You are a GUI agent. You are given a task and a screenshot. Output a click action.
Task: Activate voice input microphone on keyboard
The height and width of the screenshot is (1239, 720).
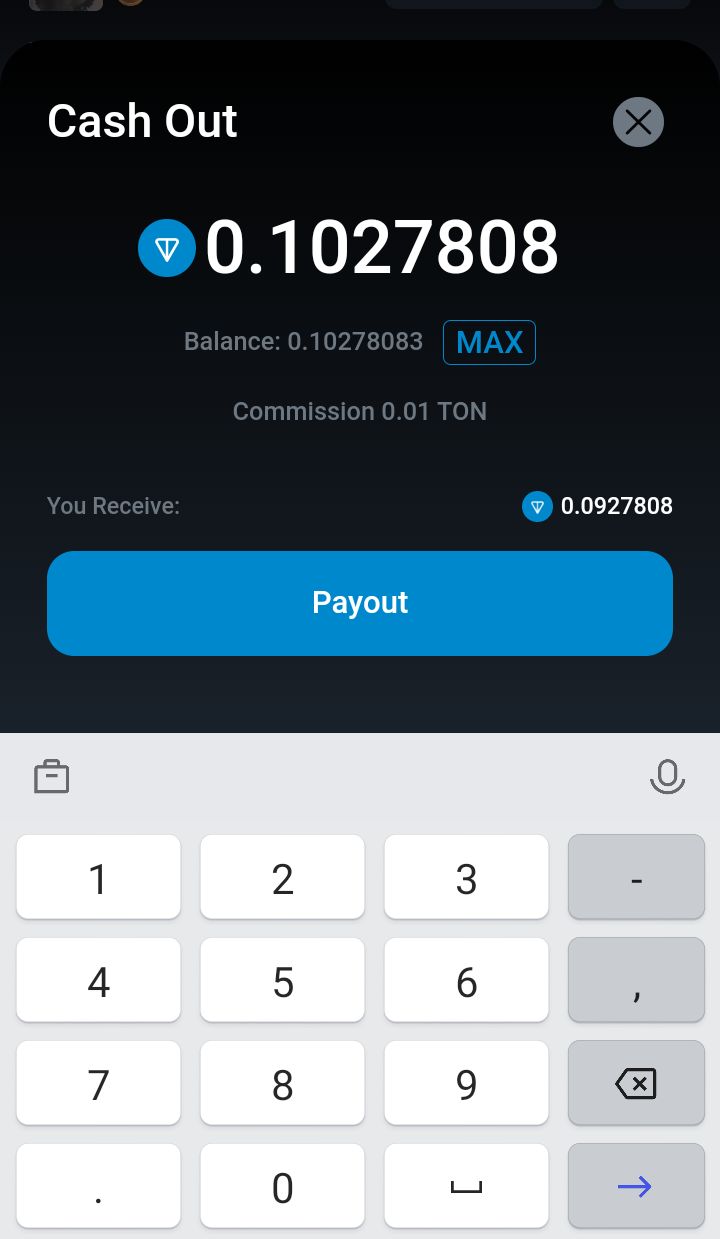(667, 777)
